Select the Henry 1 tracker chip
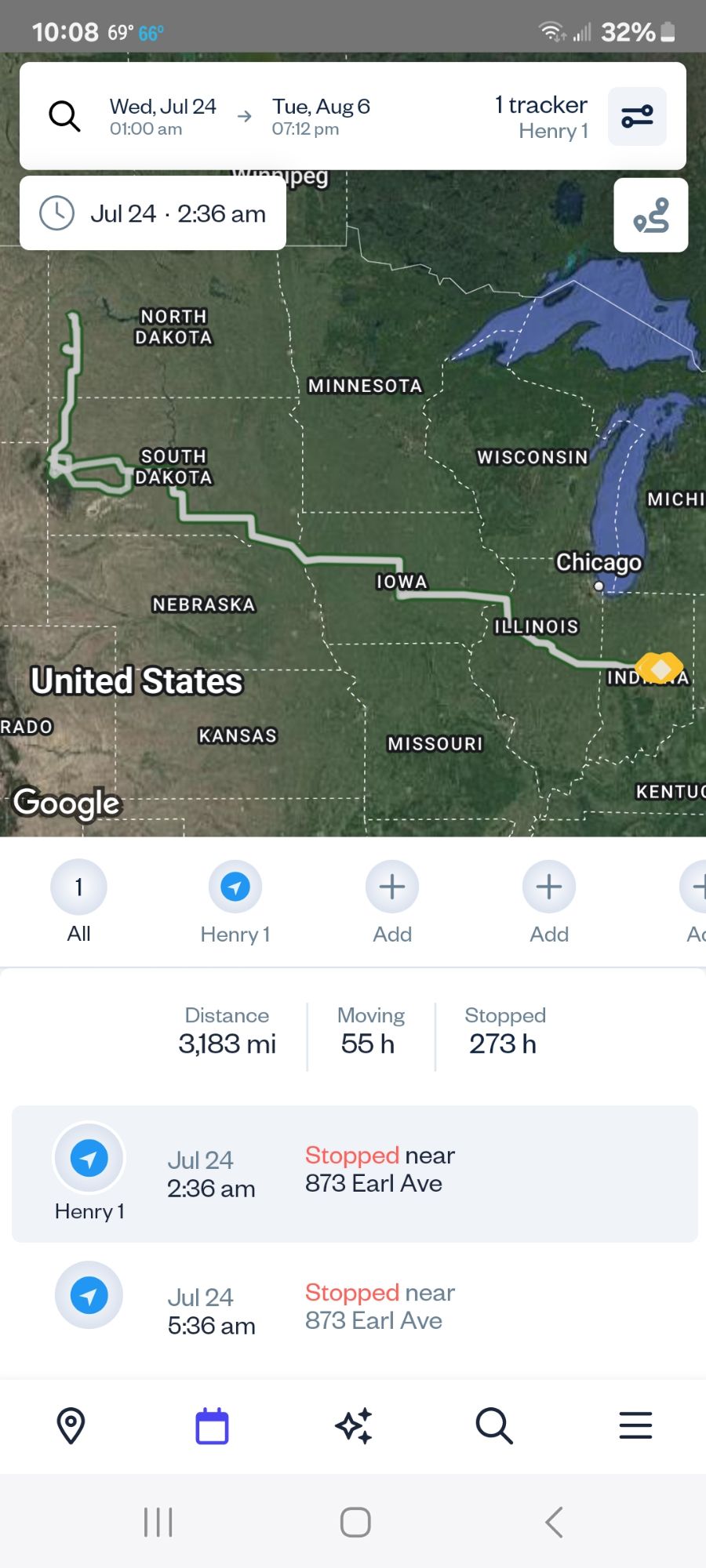Viewport: 706px width, 1568px height. [235, 902]
